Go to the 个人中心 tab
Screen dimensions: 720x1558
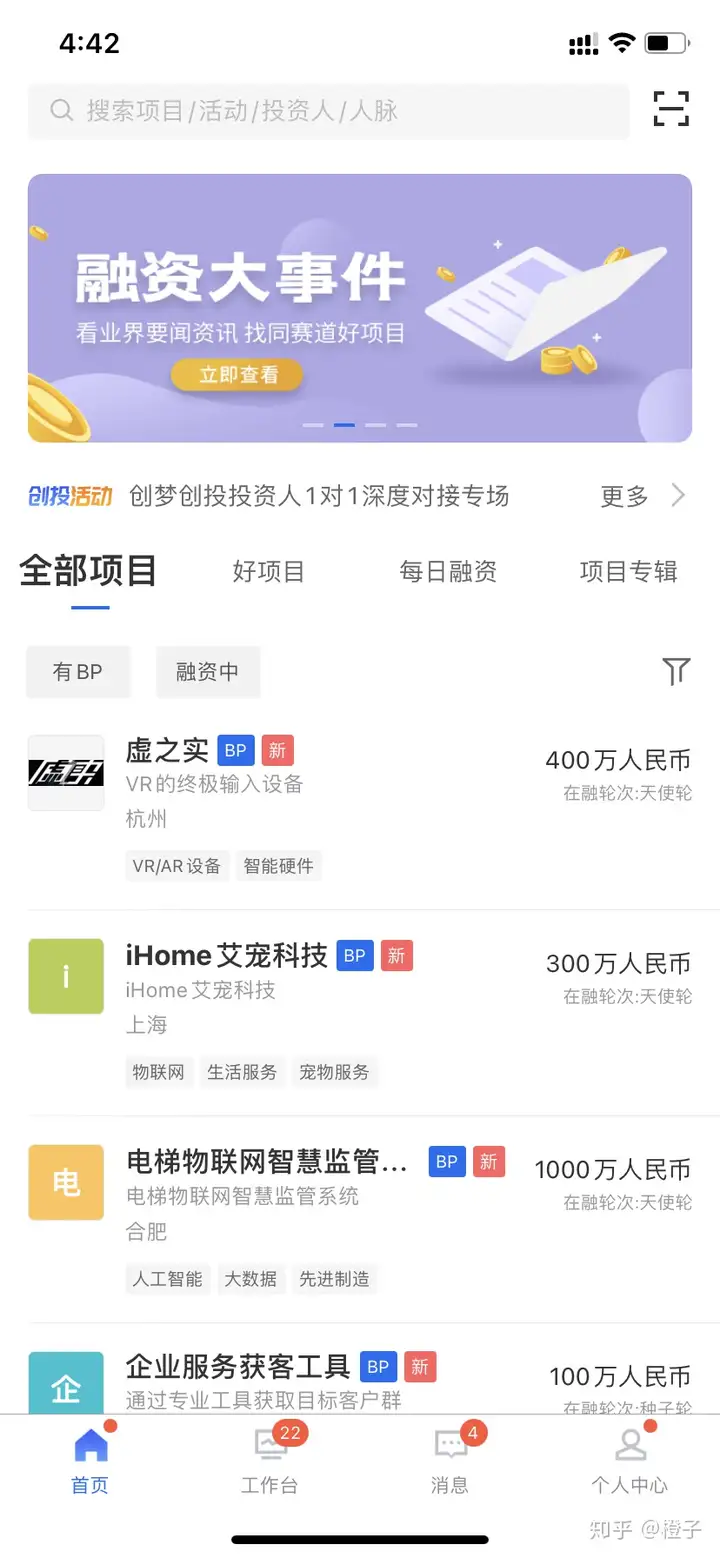point(629,1459)
